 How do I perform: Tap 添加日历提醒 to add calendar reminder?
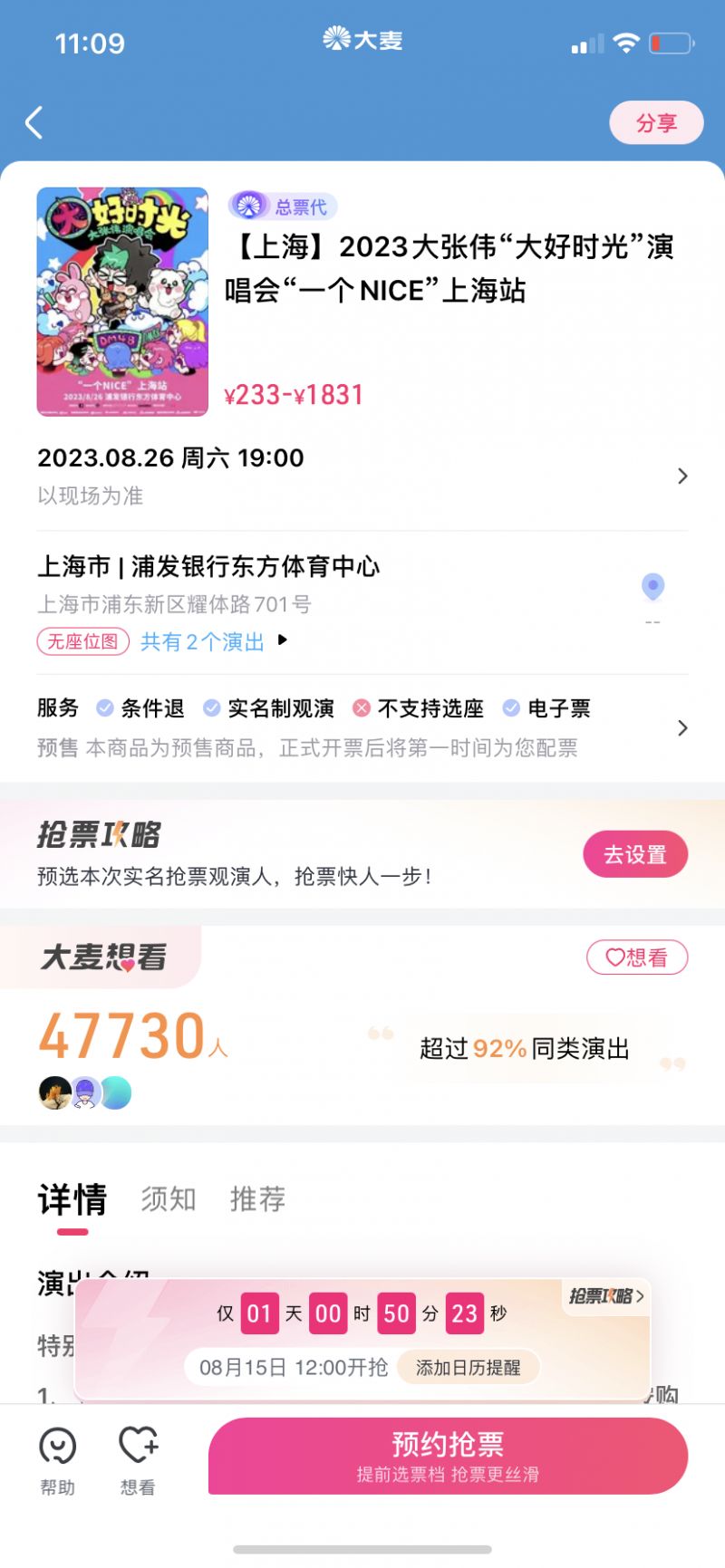468,1367
